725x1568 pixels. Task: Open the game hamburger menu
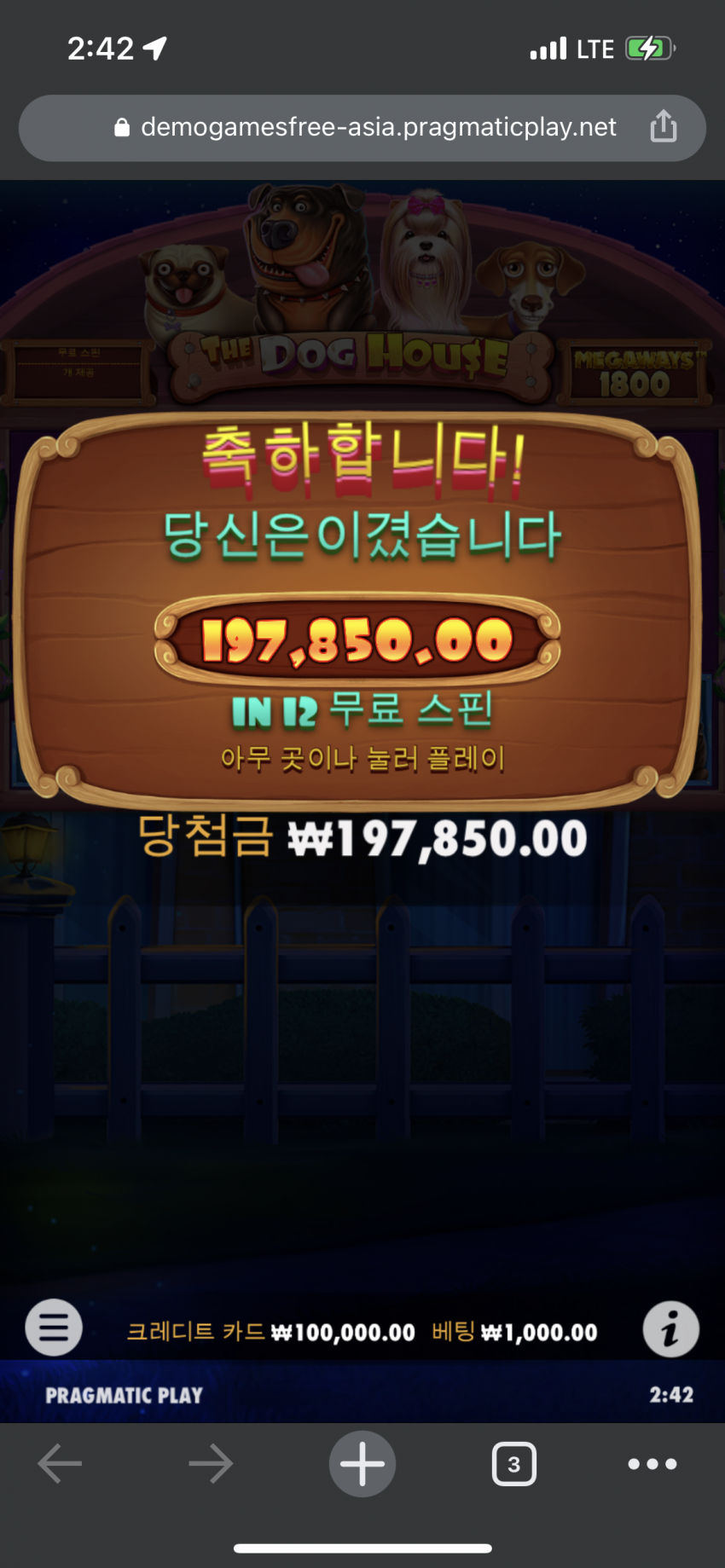[x=54, y=1328]
